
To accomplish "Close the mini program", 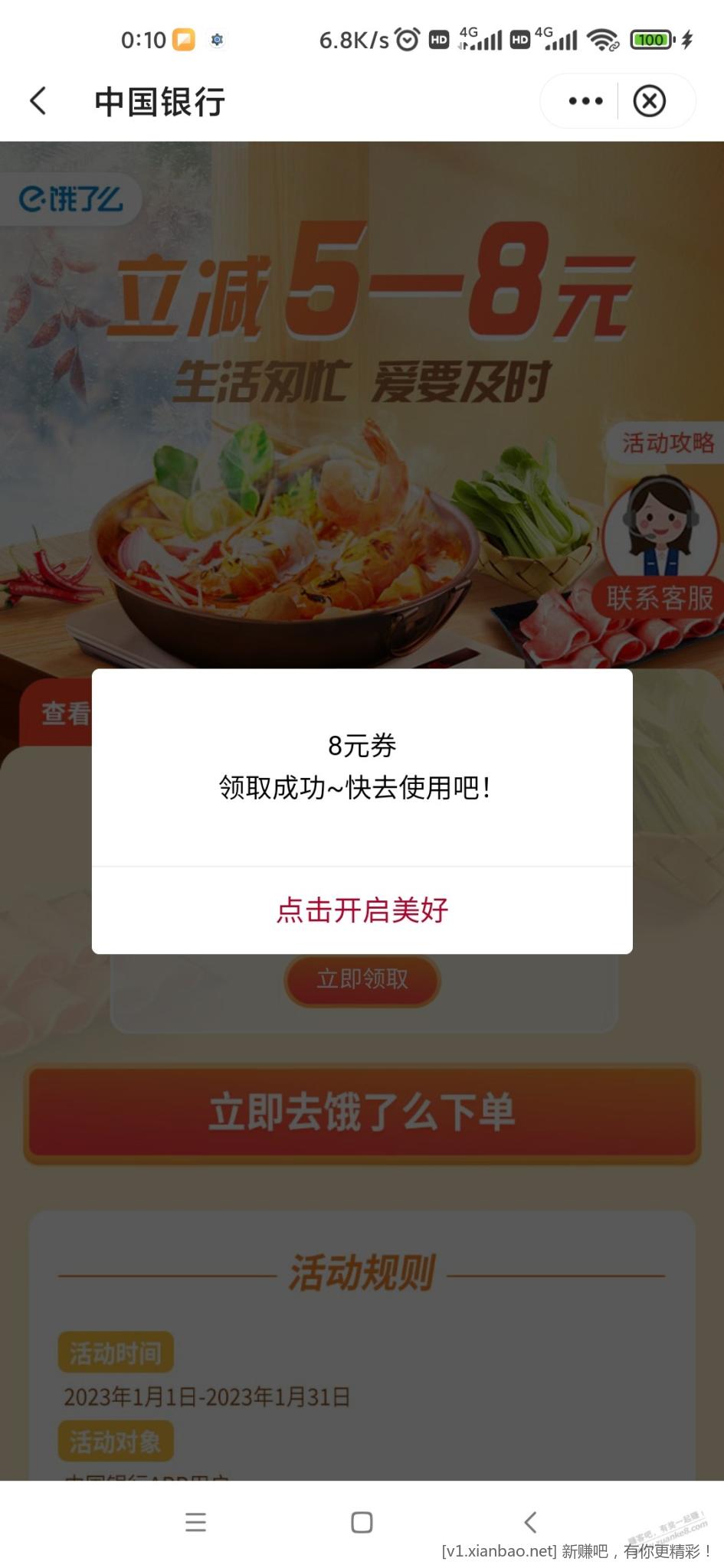I will click(650, 101).
